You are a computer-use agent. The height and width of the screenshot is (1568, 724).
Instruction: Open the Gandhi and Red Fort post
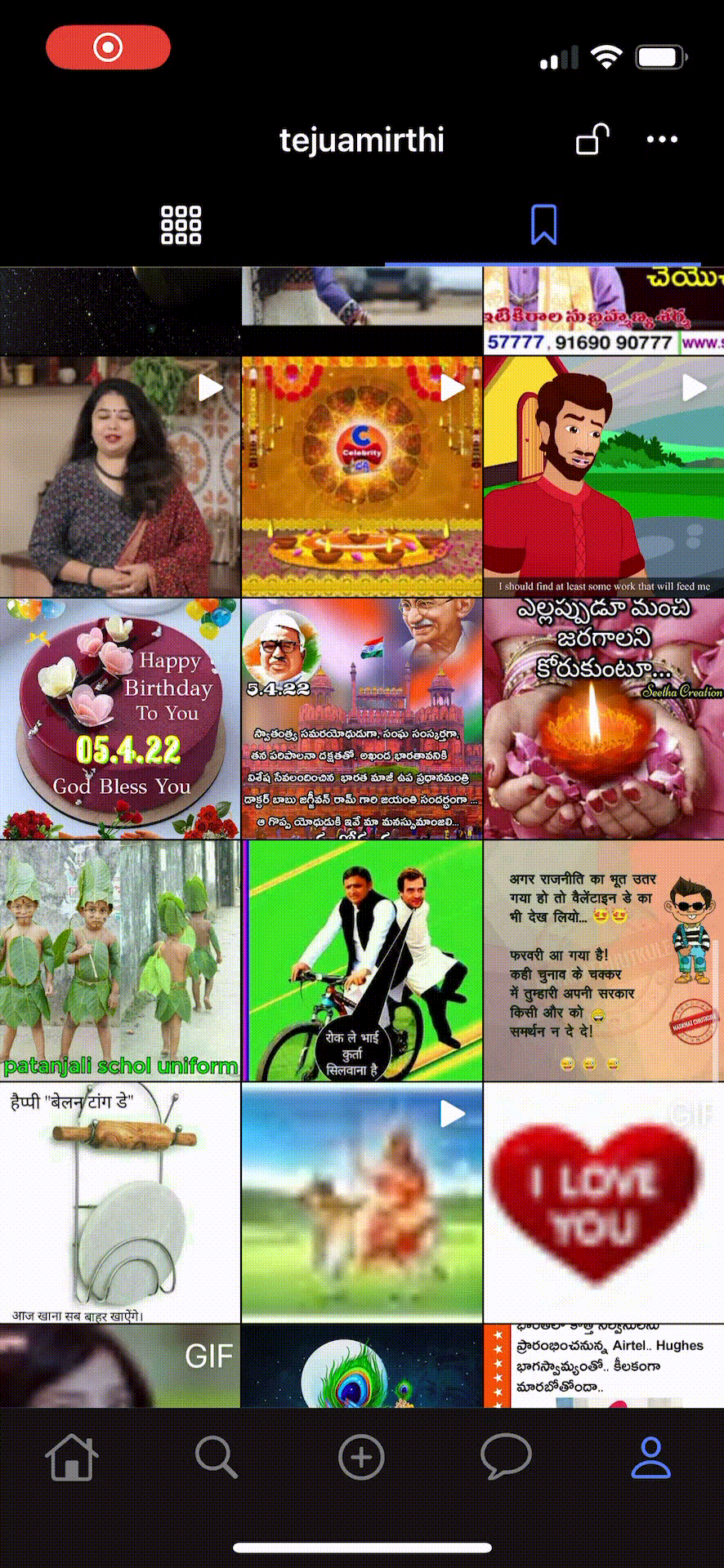tap(362, 719)
